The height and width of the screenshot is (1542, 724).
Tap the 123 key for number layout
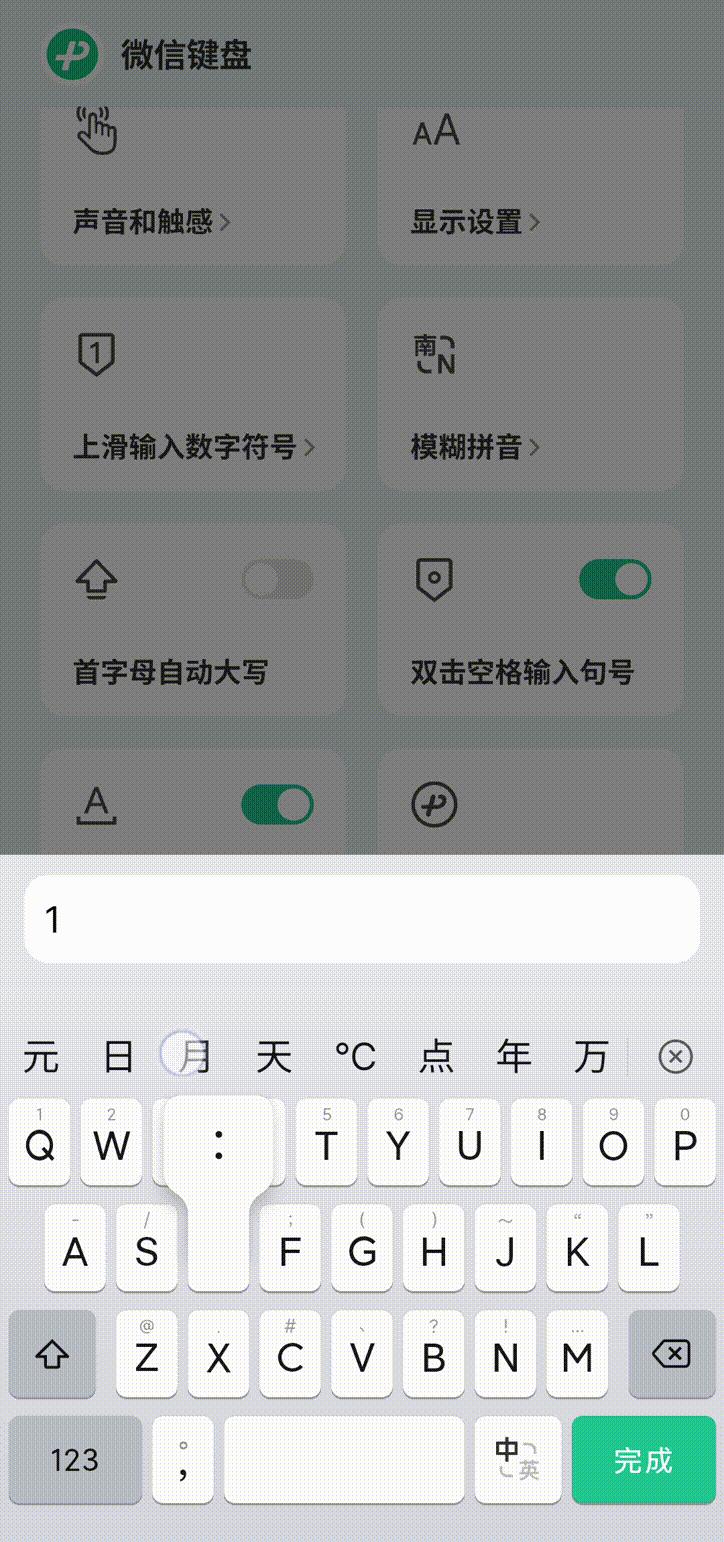point(75,1460)
